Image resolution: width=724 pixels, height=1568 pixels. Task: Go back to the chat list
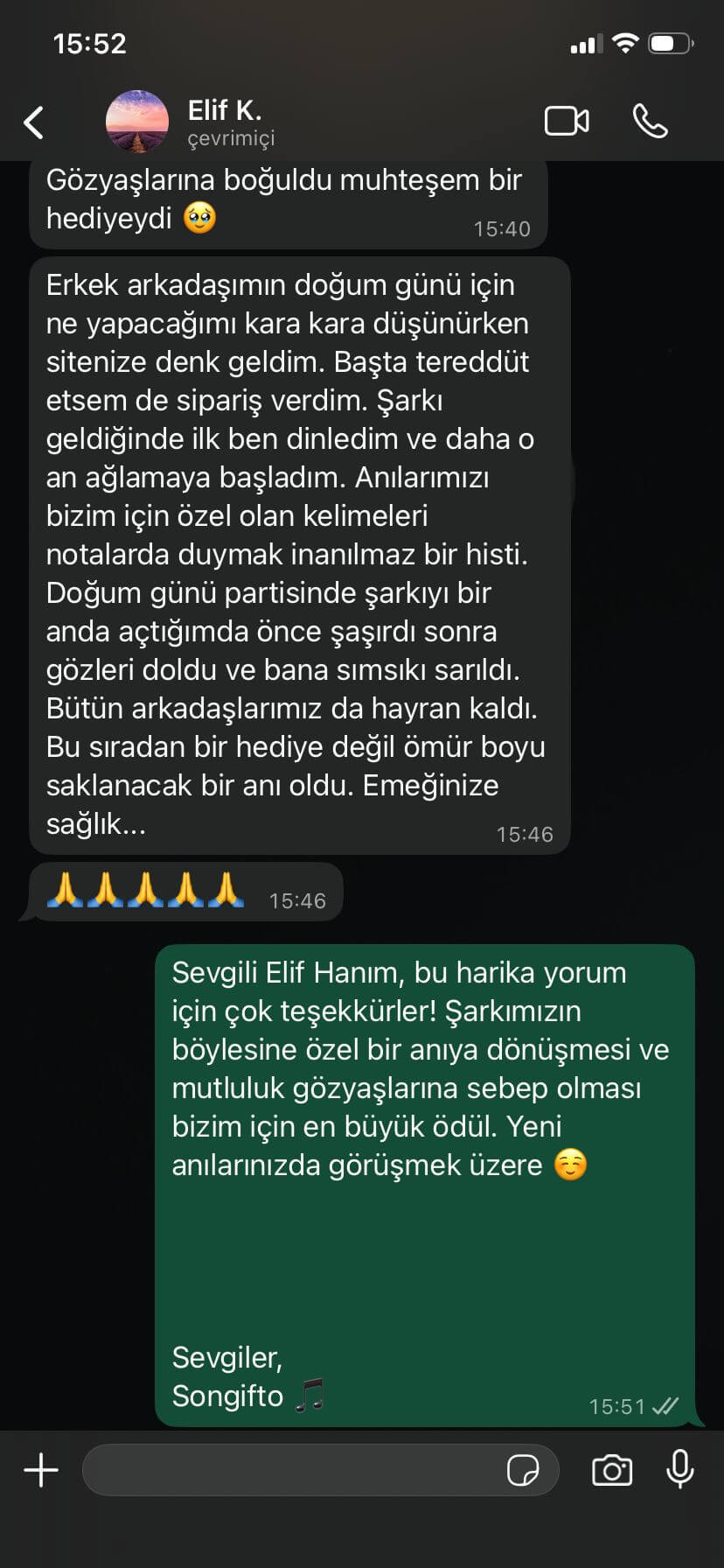click(33, 122)
